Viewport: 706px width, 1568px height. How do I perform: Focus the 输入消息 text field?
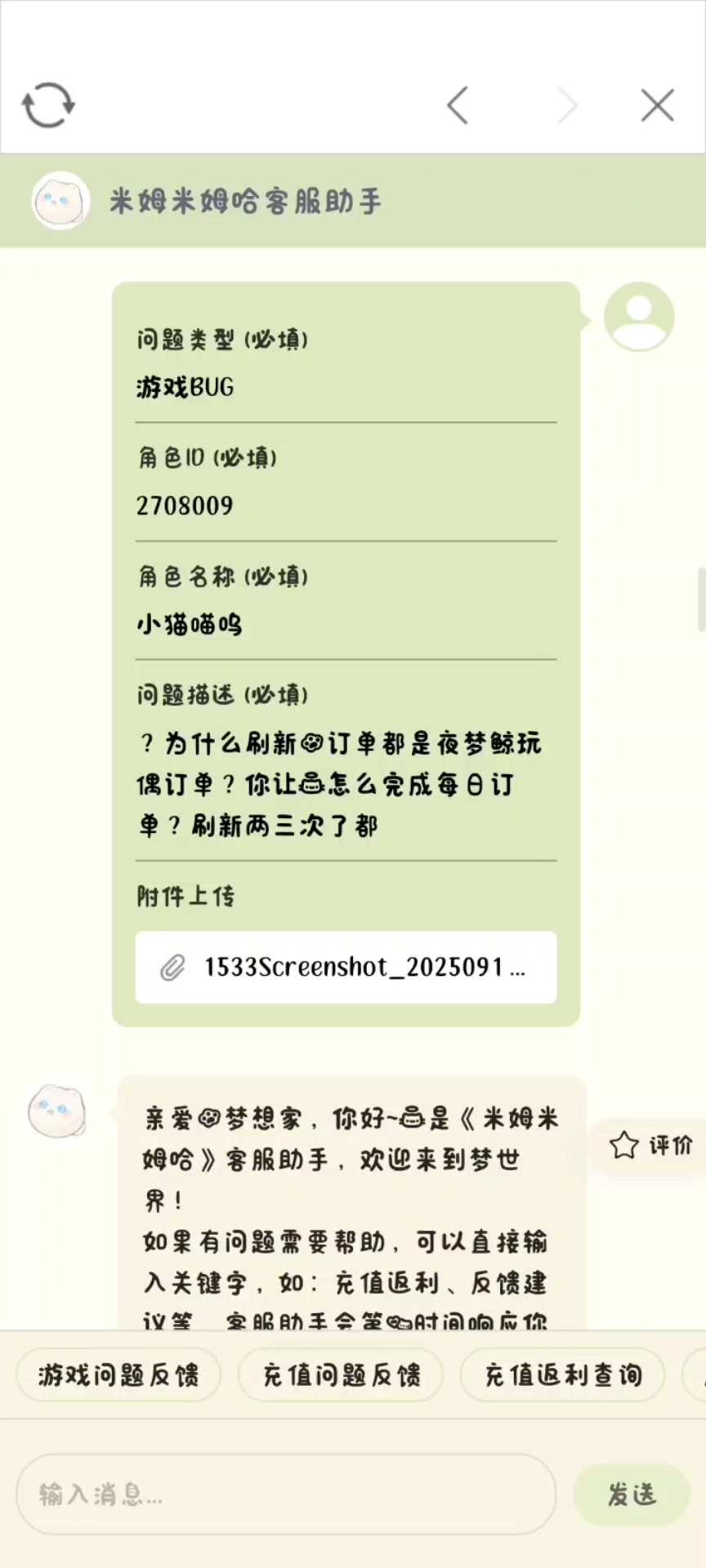pyautogui.click(x=286, y=1494)
